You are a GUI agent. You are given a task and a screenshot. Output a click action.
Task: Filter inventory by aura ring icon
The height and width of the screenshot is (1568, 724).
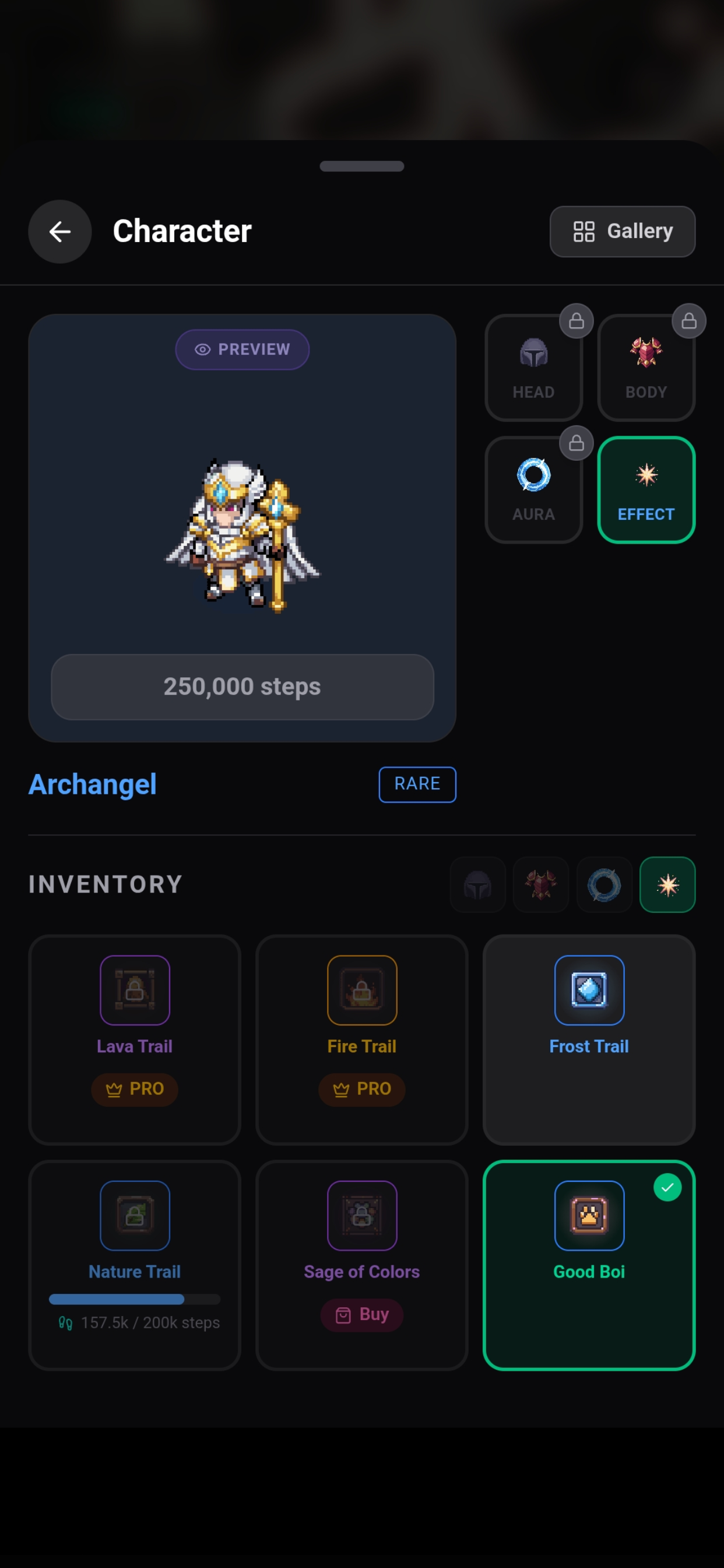(604, 884)
